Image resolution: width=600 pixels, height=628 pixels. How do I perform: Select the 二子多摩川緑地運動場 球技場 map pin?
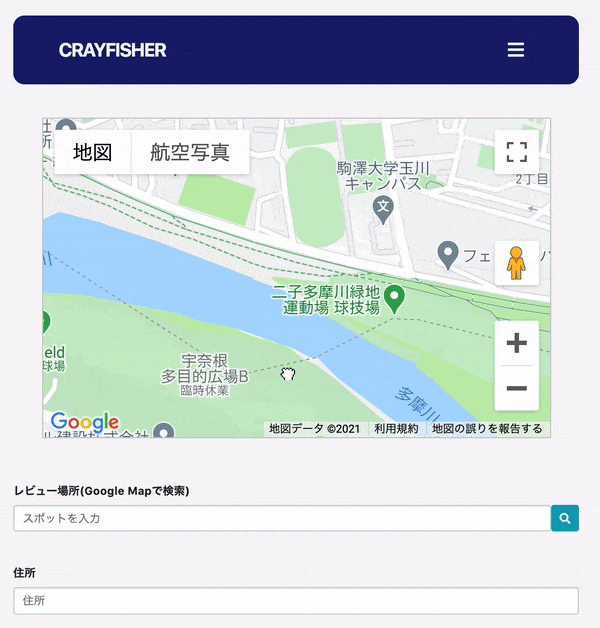395,297
